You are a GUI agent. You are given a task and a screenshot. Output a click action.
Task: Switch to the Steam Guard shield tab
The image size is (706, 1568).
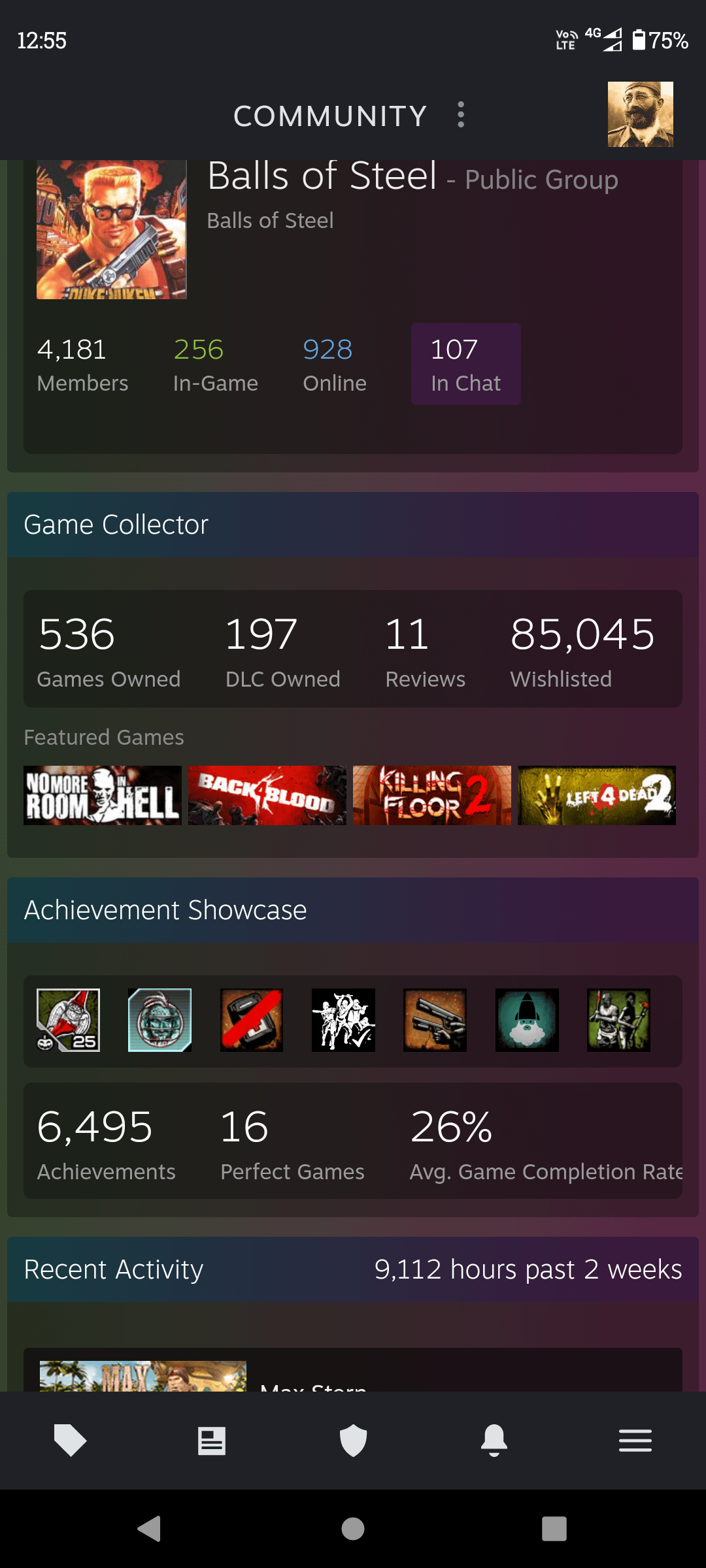pos(353,1440)
